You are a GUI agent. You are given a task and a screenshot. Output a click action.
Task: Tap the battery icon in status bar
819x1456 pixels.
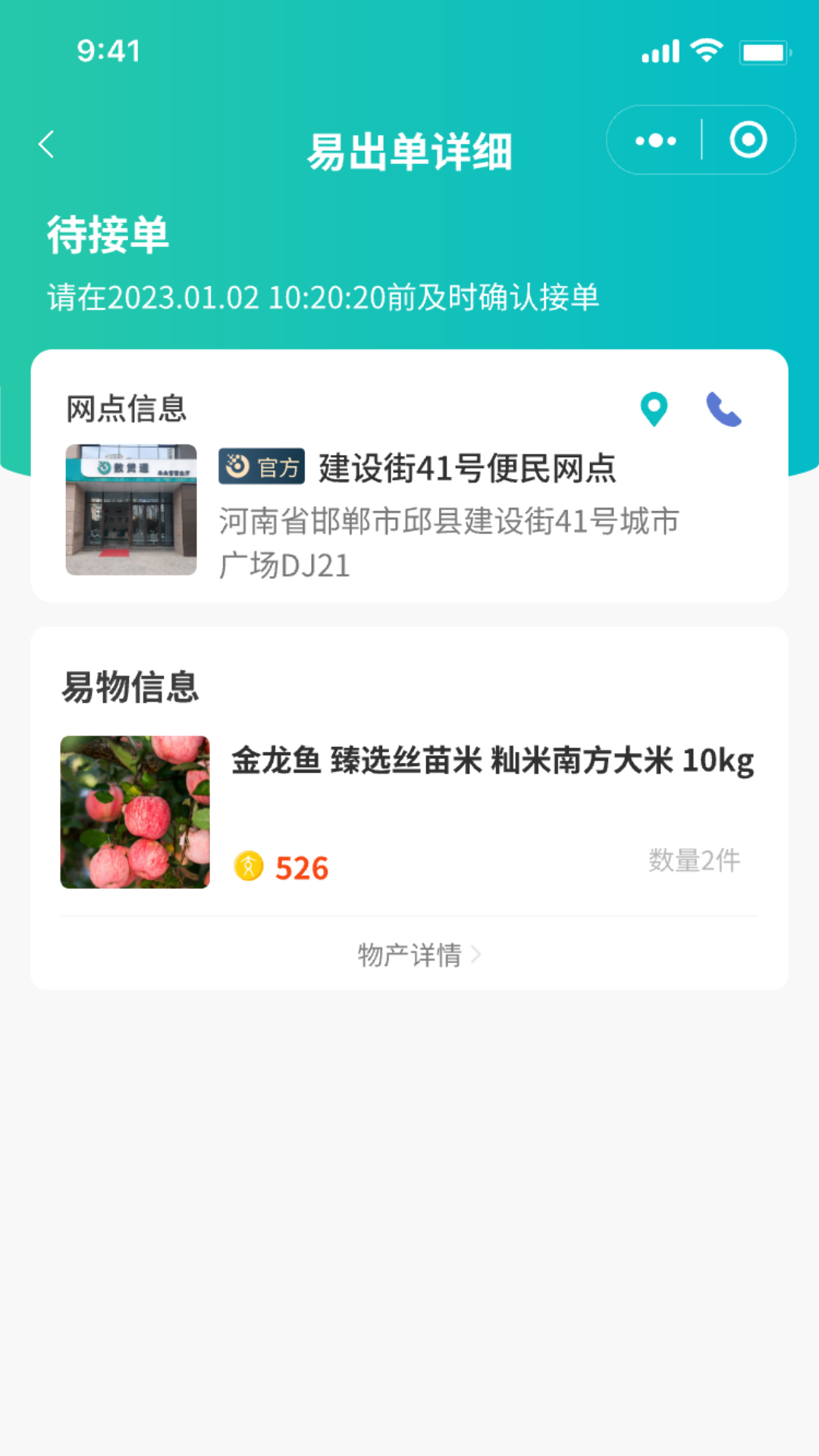pyautogui.click(x=762, y=52)
